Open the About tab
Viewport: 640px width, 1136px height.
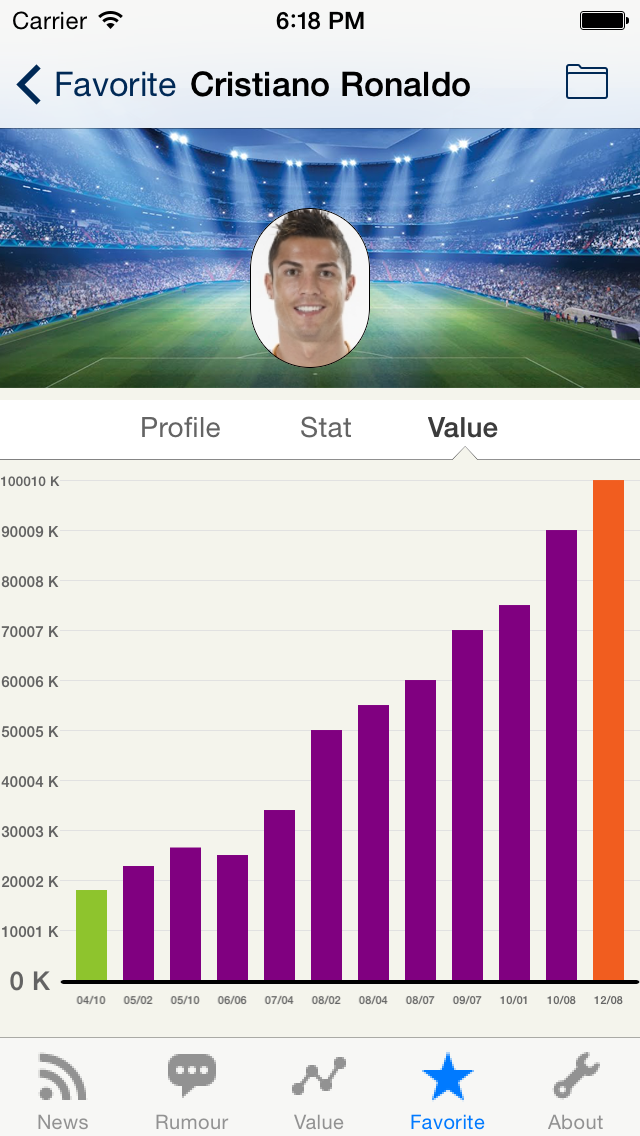click(575, 1090)
